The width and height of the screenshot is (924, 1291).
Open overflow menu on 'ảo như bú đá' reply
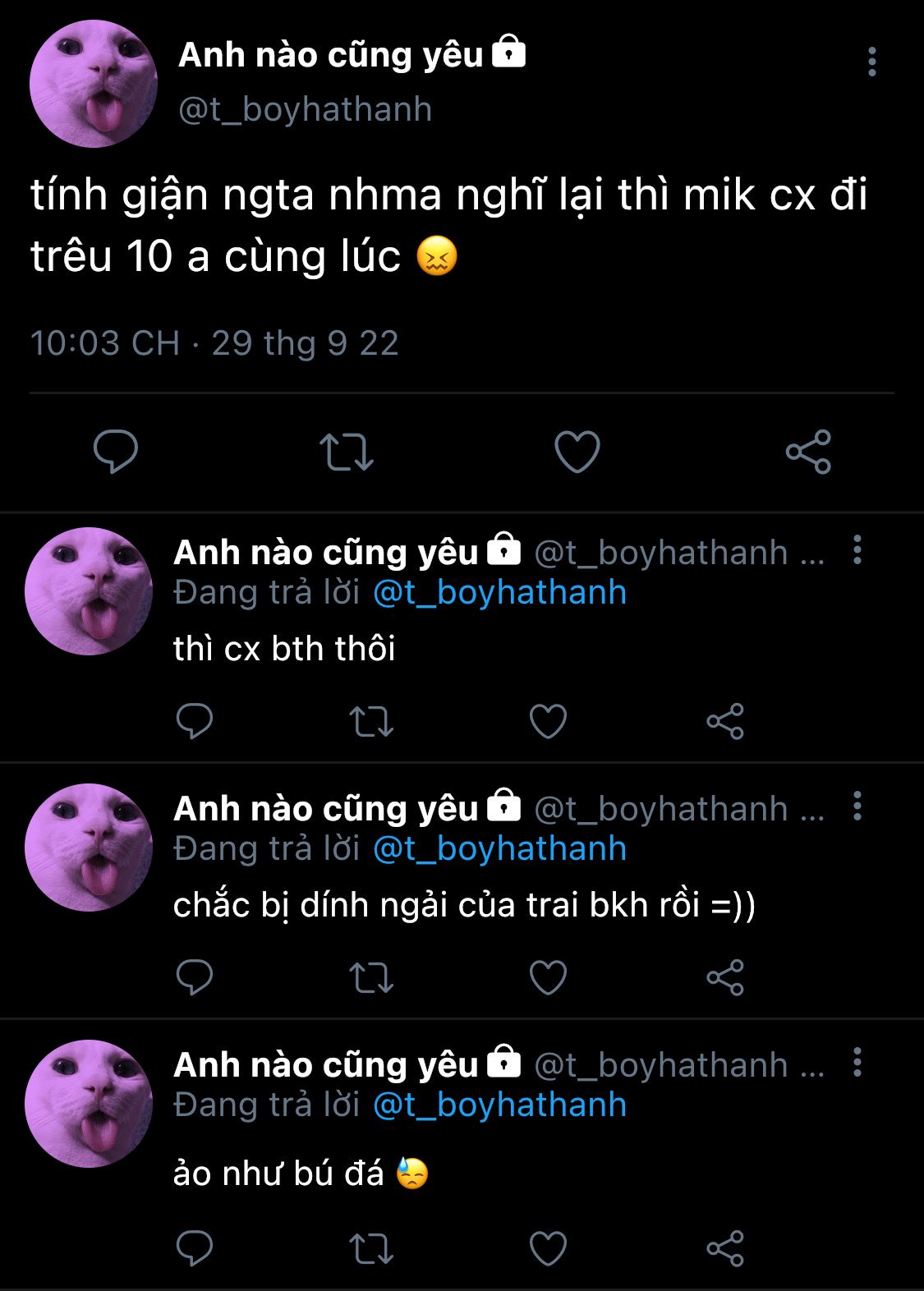(857, 1062)
